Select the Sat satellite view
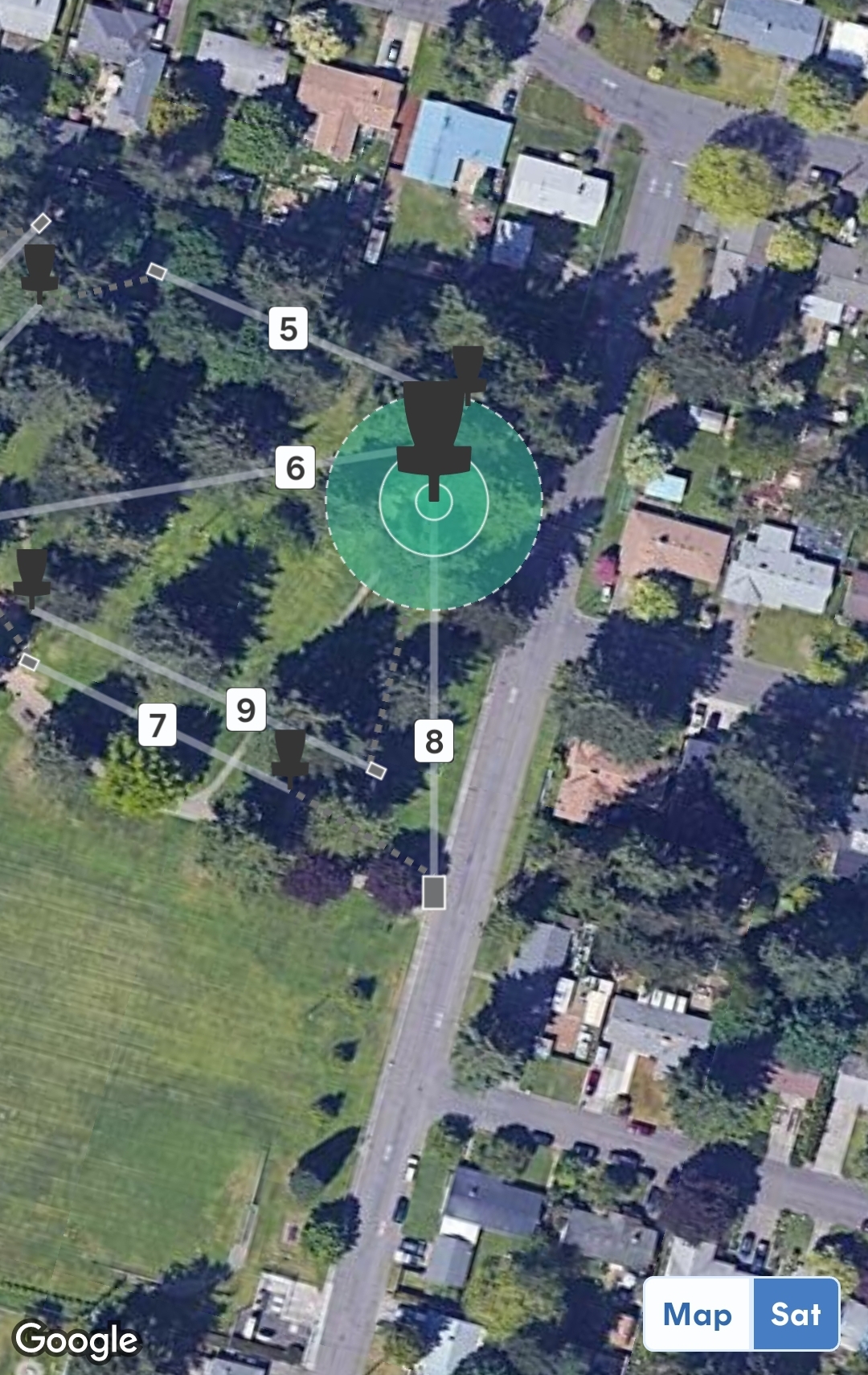The image size is (868, 1375). pyautogui.click(x=796, y=1314)
